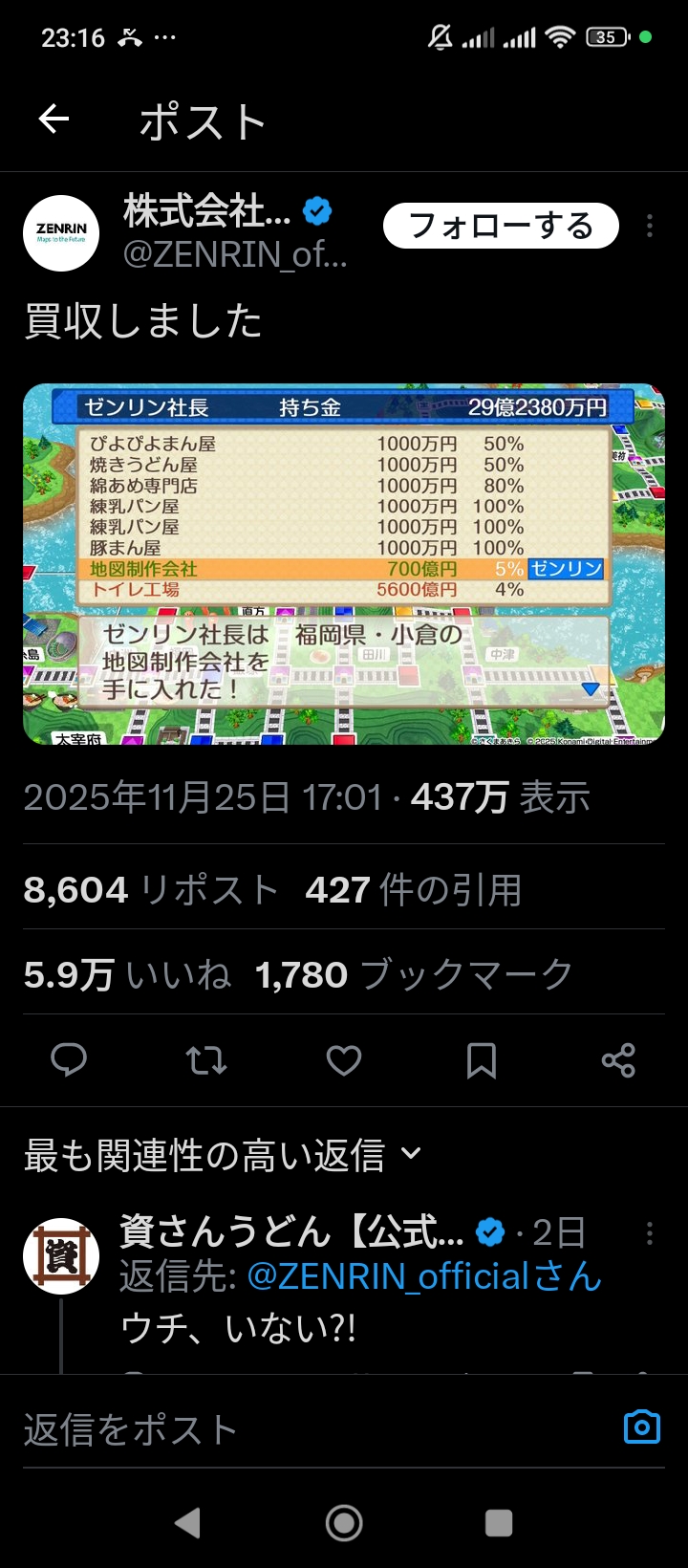688x1568 pixels.
Task: Tap the system home button
Action: (344, 1522)
